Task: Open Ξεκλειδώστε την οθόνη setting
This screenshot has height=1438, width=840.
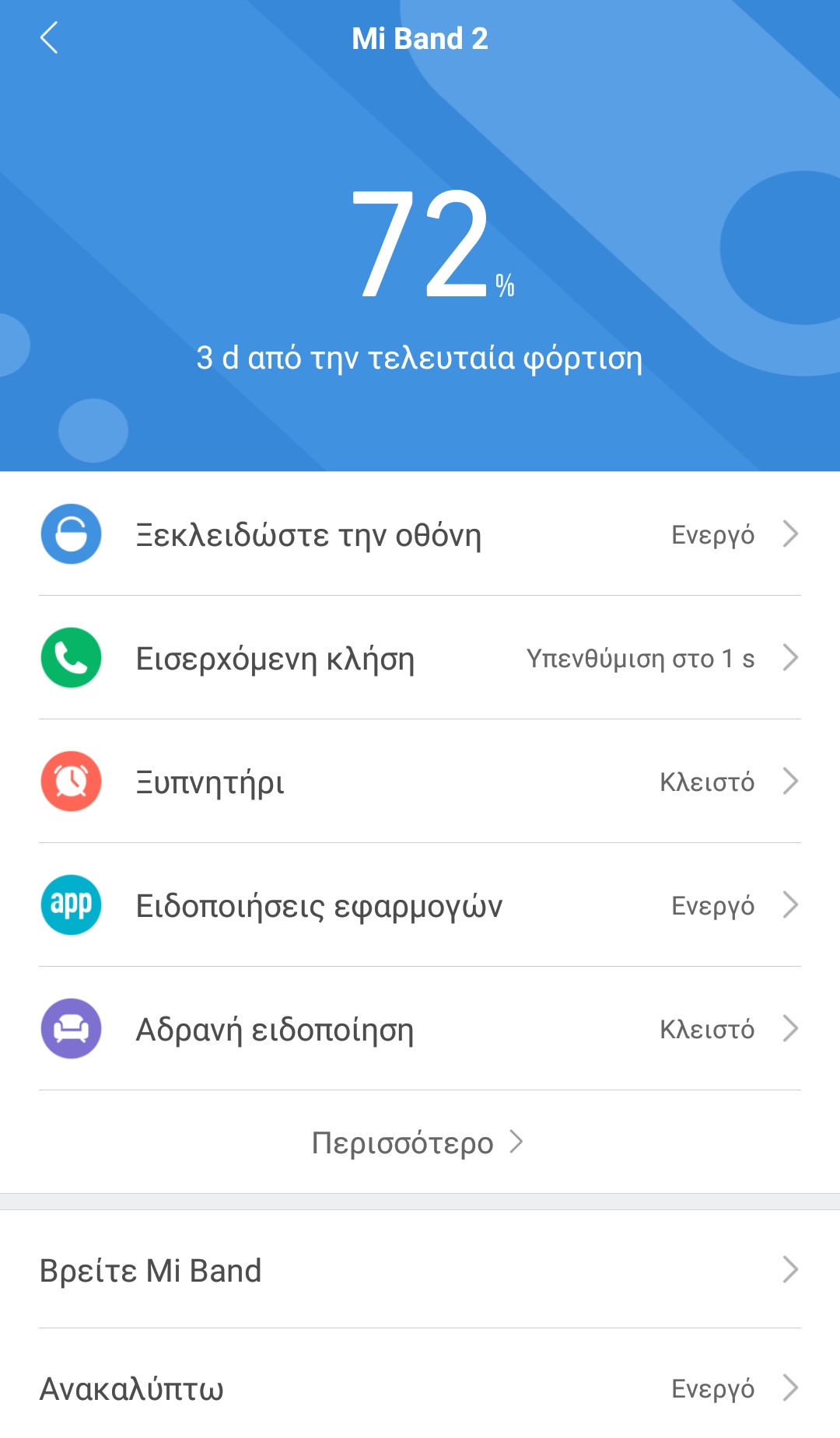Action: click(x=420, y=535)
